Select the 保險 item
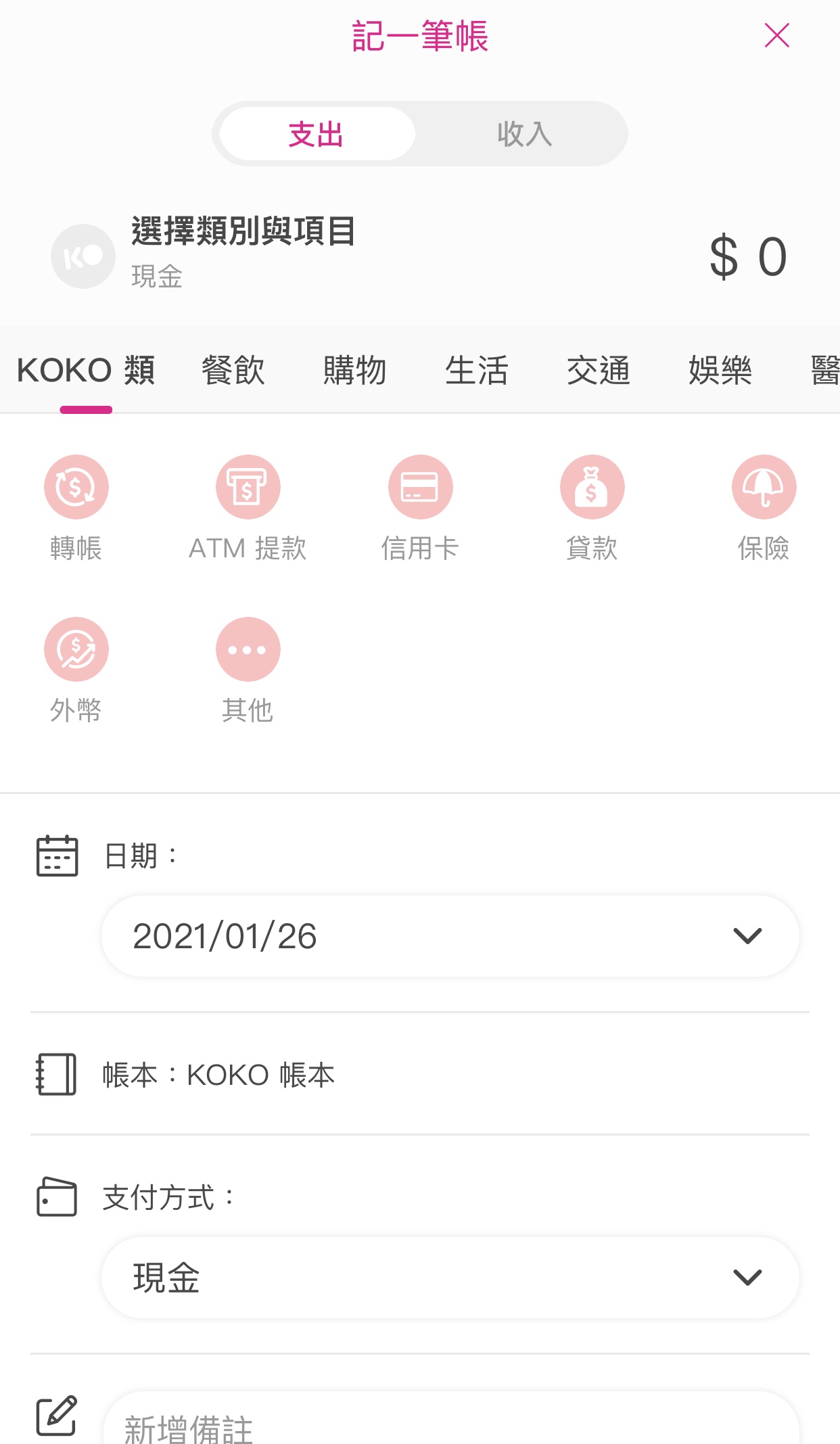This screenshot has width=840, height=1444. pos(764,509)
